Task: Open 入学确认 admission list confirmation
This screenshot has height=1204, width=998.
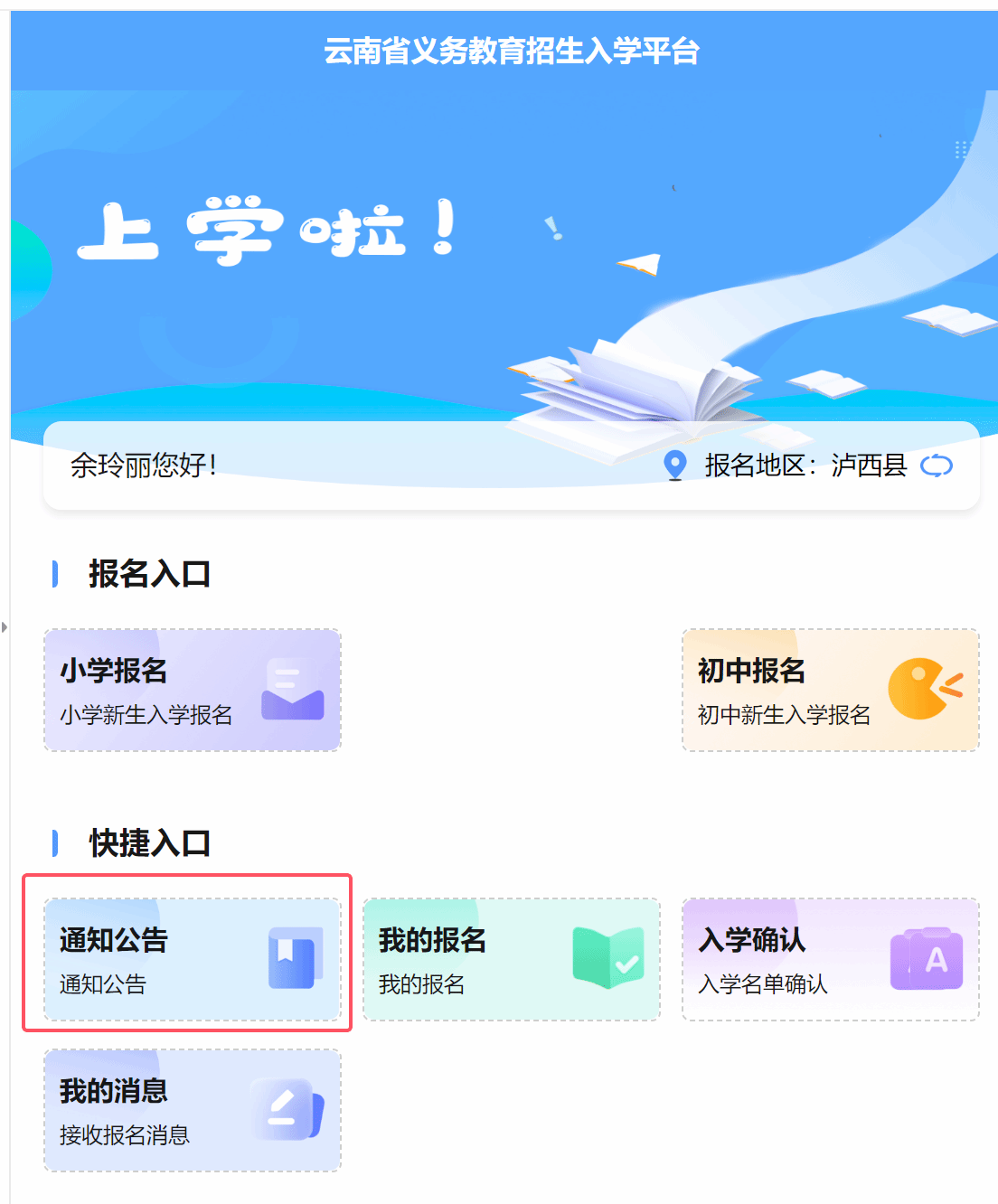Action: (830, 959)
